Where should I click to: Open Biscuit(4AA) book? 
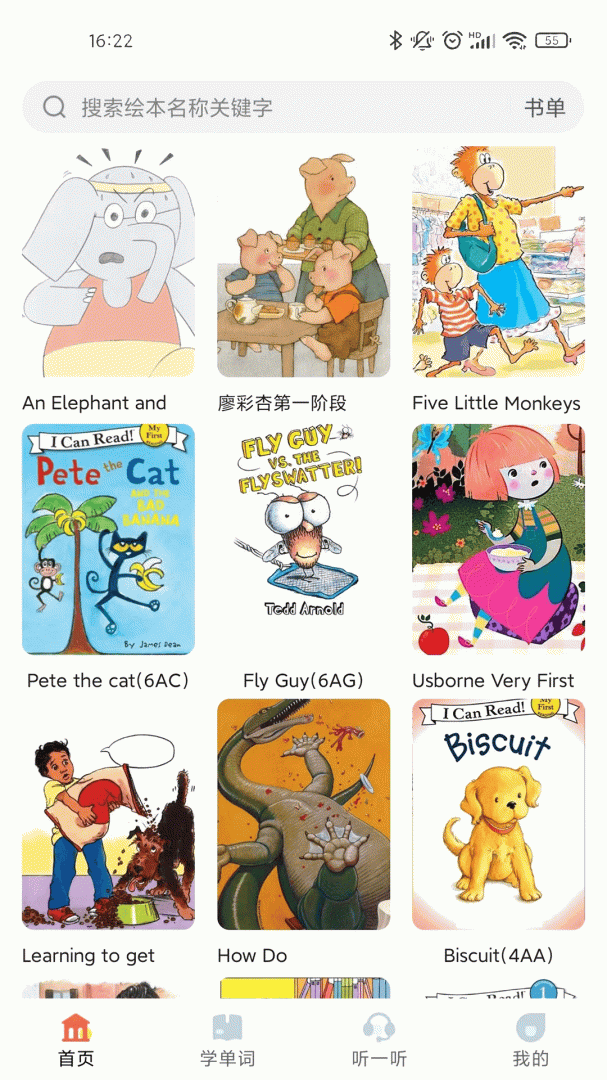point(498,814)
